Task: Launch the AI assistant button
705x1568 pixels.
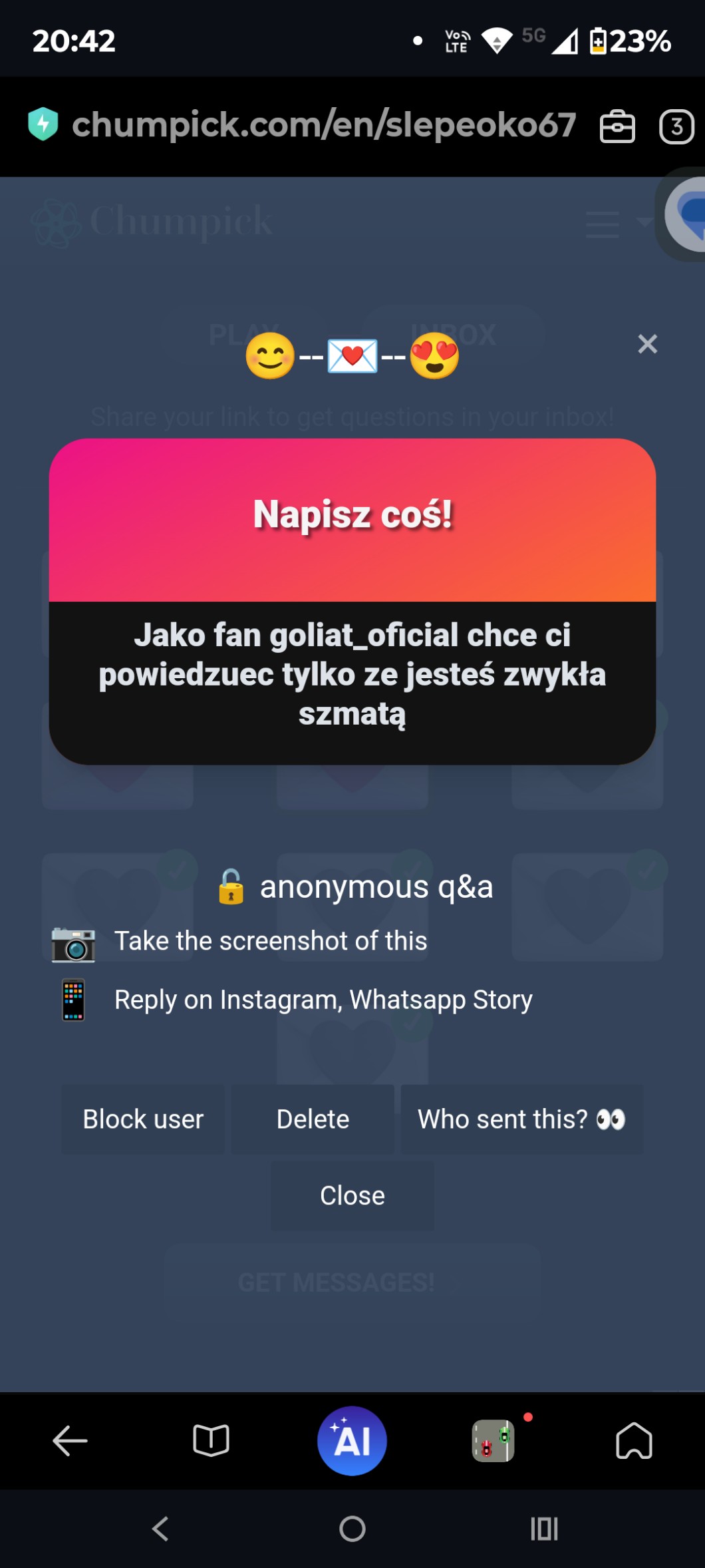Action: point(352,1442)
